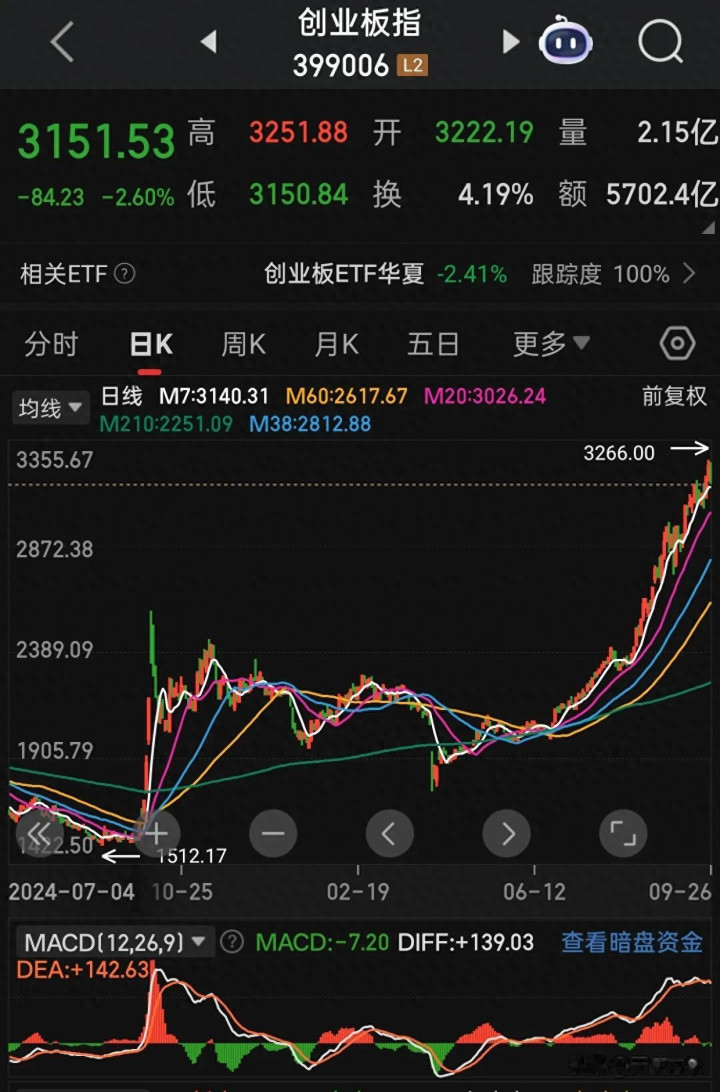Open the search magnifier
720x1092 pixels.
pos(660,41)
